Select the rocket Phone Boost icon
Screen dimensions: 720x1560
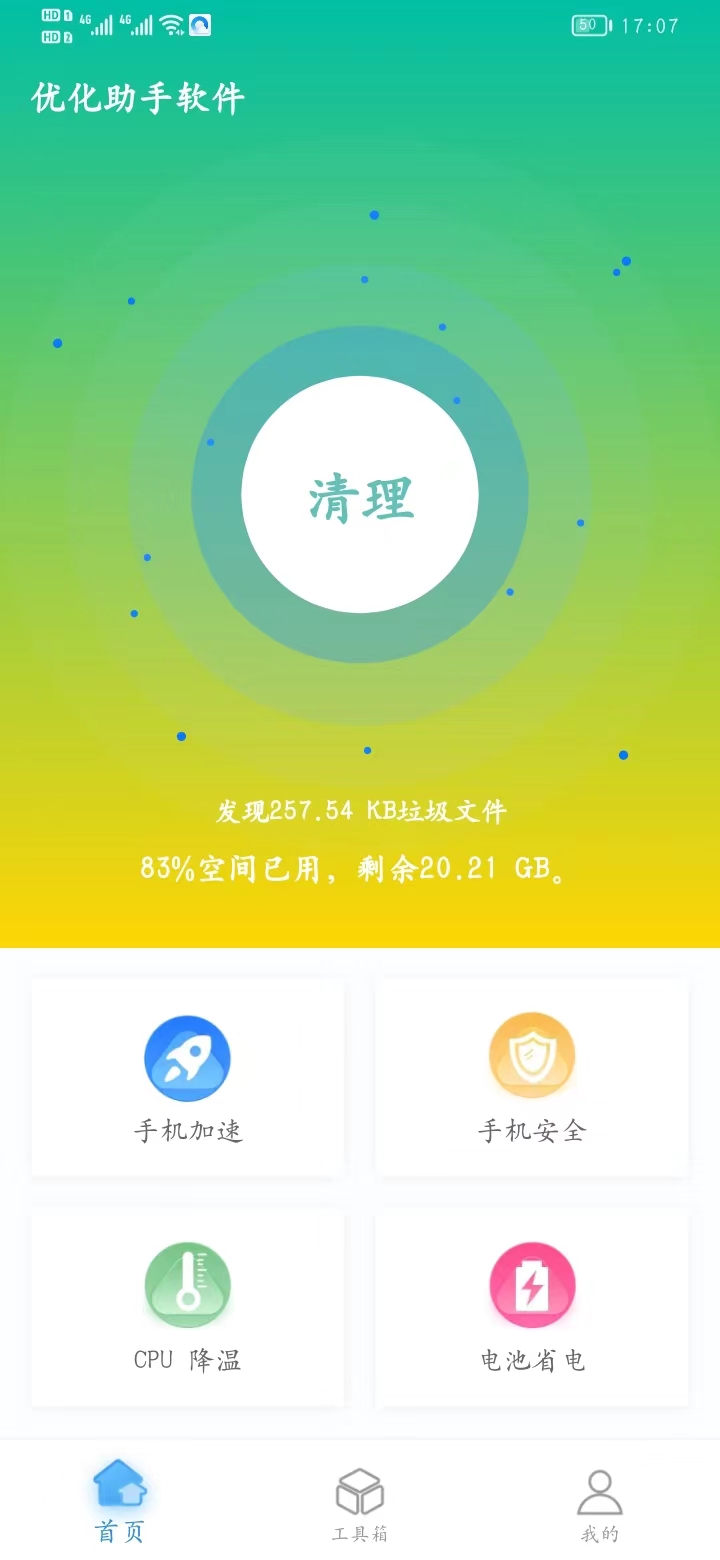(187, 1057)
